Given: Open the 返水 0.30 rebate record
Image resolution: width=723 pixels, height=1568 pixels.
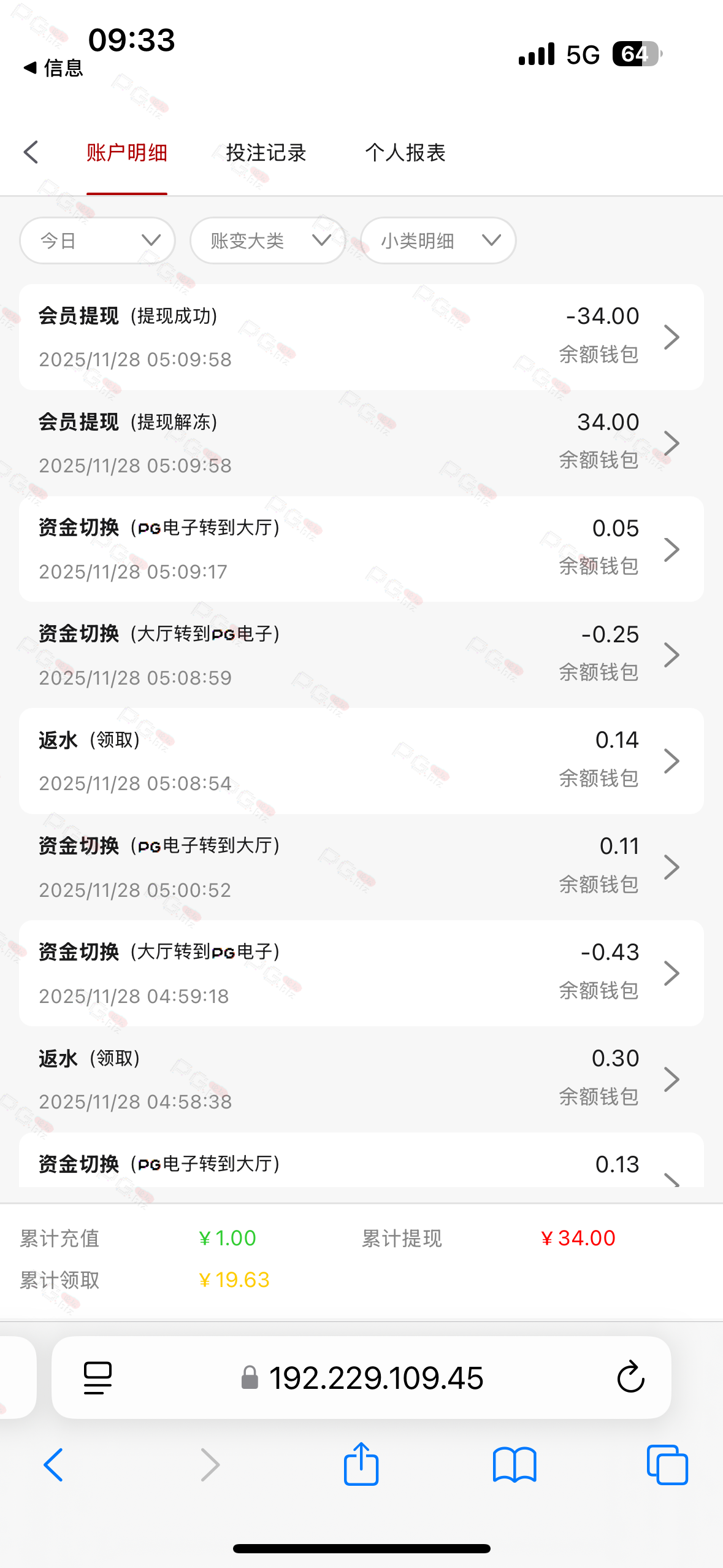Looking at the screenshot, I should click(x=361, y=1080).
